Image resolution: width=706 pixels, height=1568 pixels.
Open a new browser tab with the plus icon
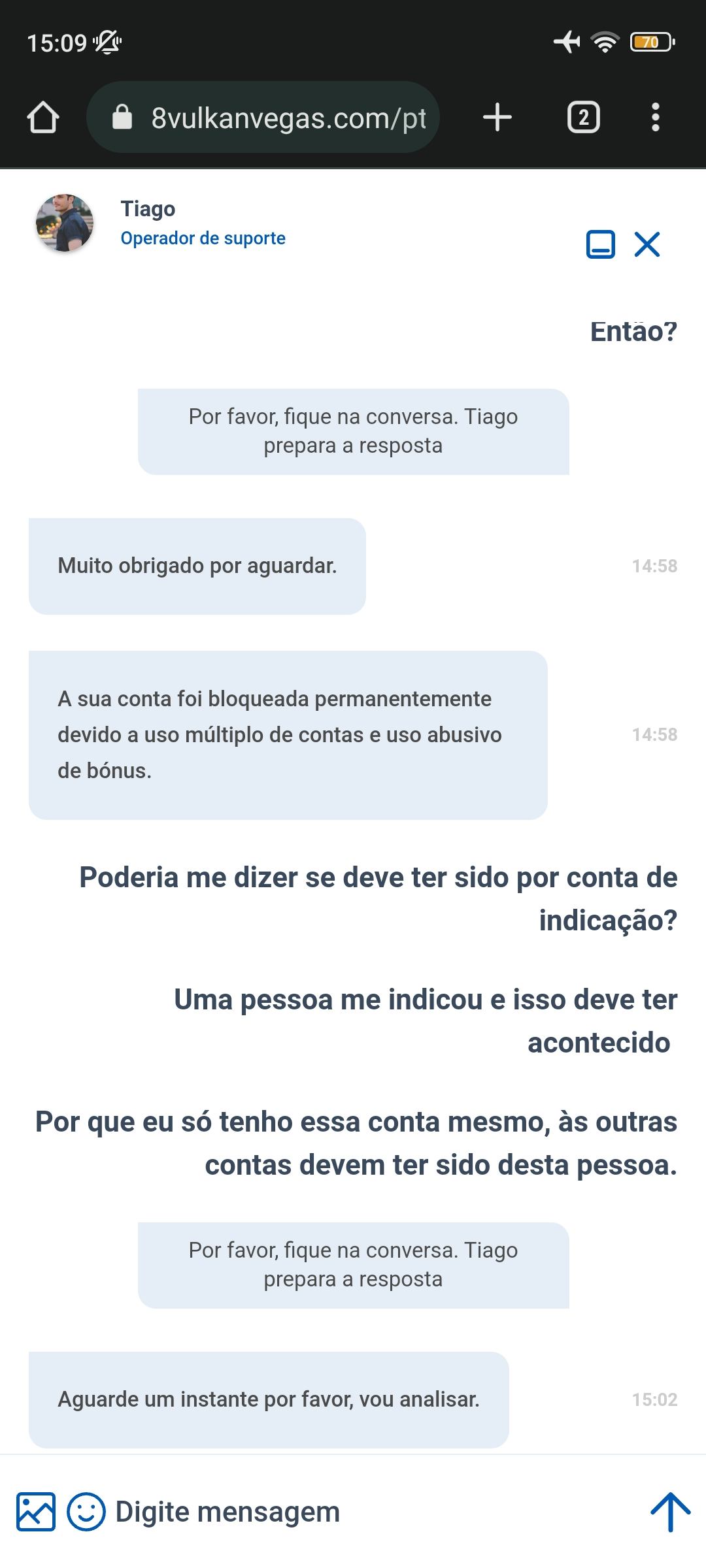[x=497, y=118]
